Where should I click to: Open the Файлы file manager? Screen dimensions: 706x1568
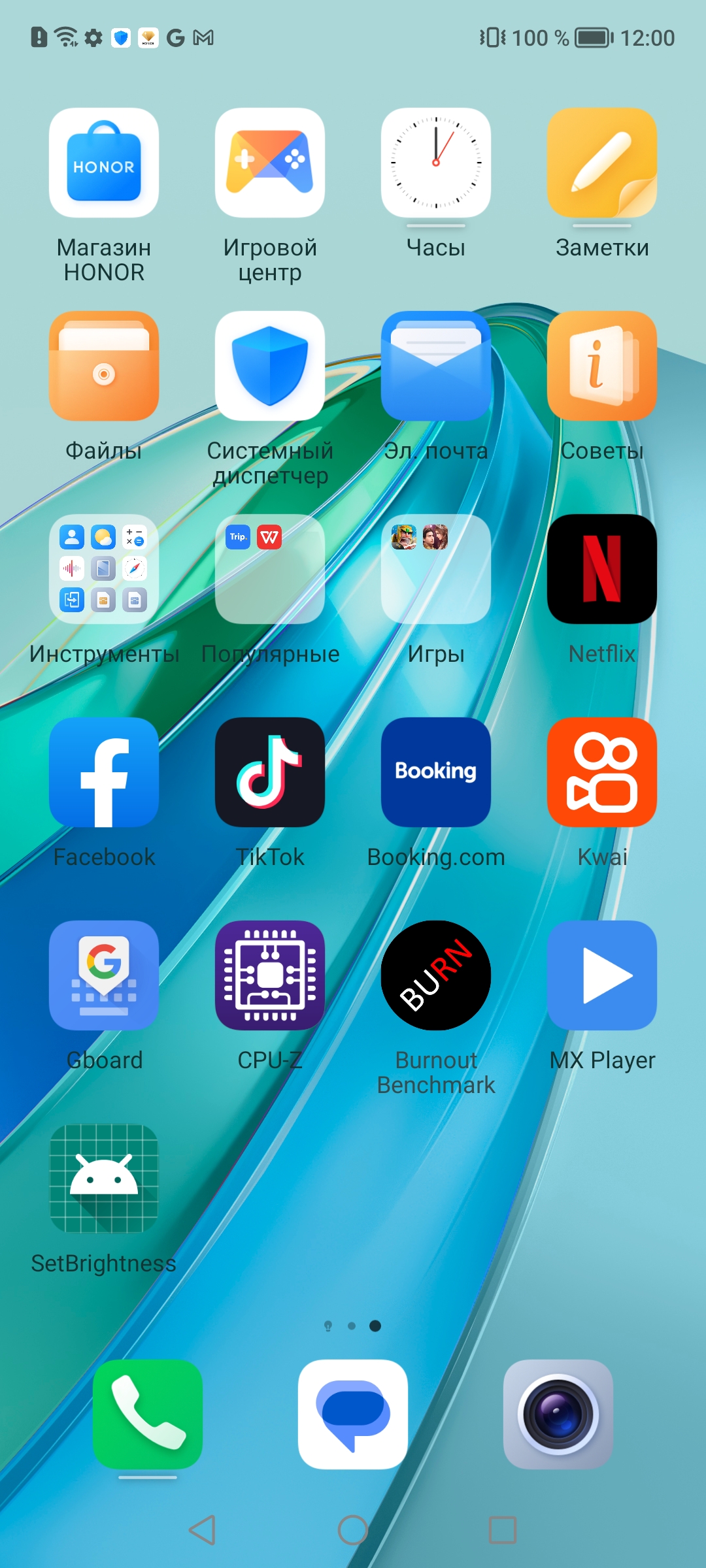point(104,366)
